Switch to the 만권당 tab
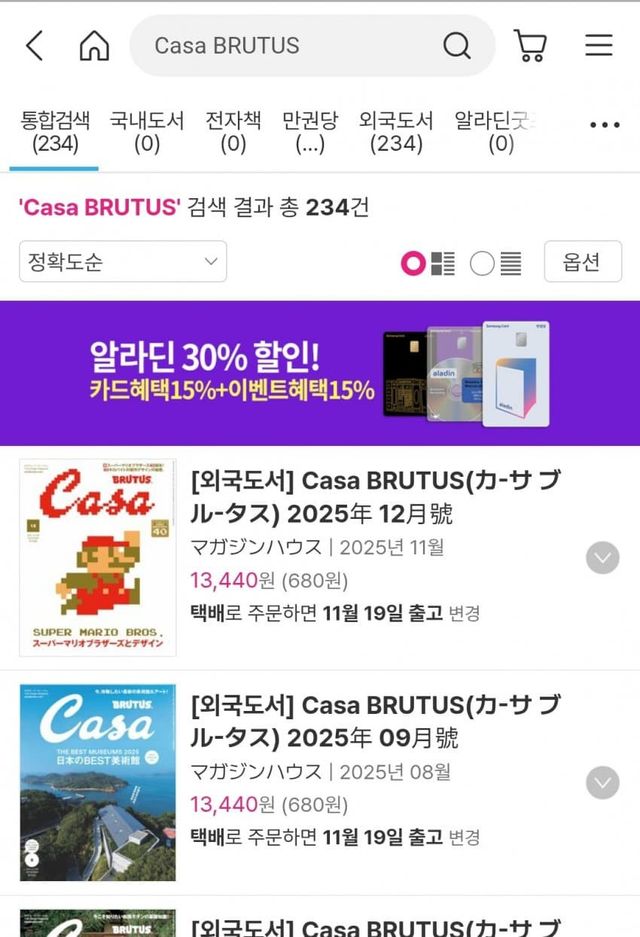The image size is (640, 937). click(310, 132)
